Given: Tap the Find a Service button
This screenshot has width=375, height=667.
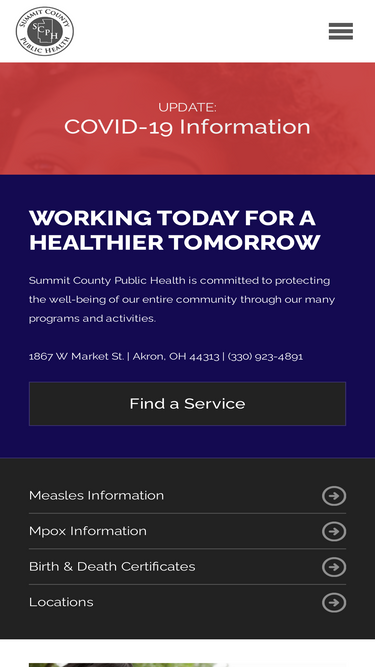Looking at the screenshot, I should click(188, 404).
